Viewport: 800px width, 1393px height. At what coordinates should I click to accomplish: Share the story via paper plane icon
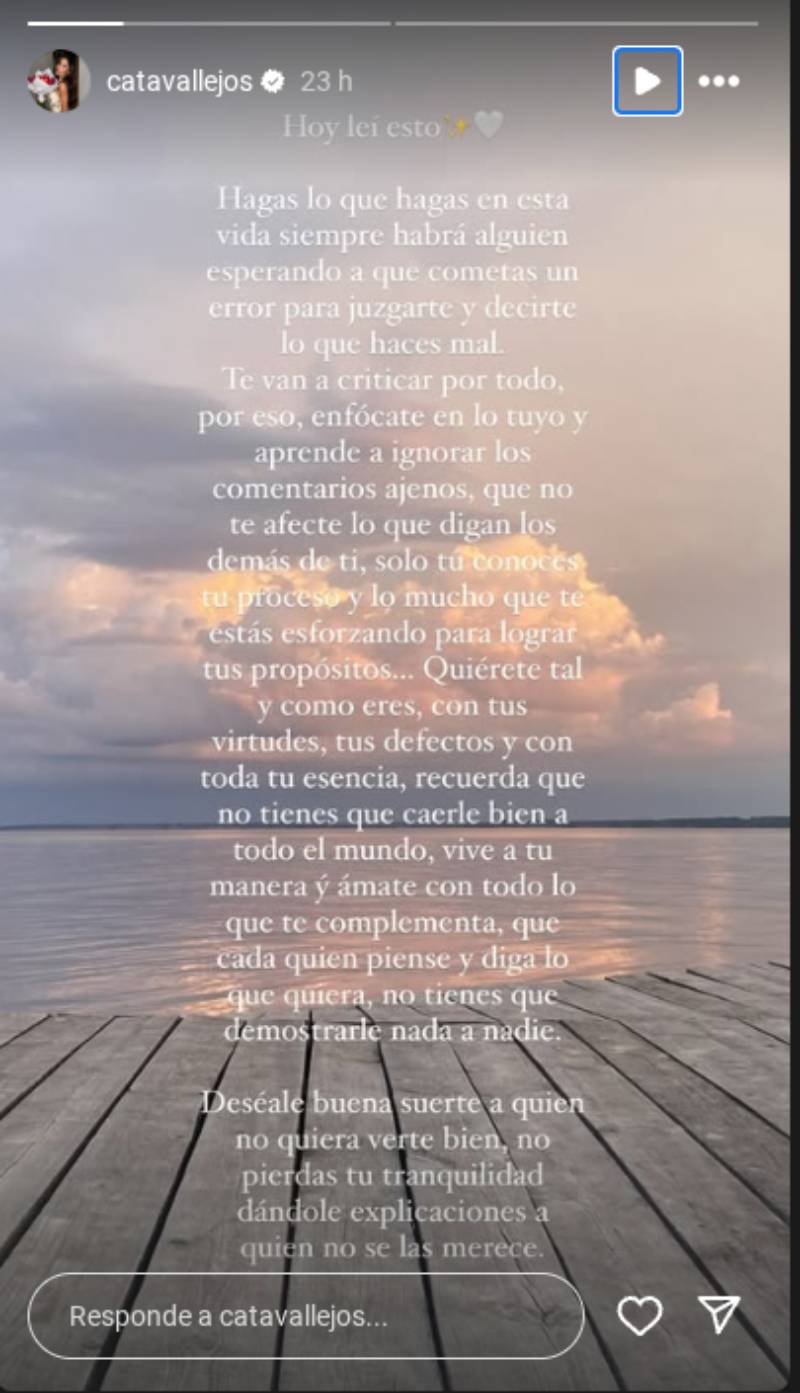(x=719, y=1315)
